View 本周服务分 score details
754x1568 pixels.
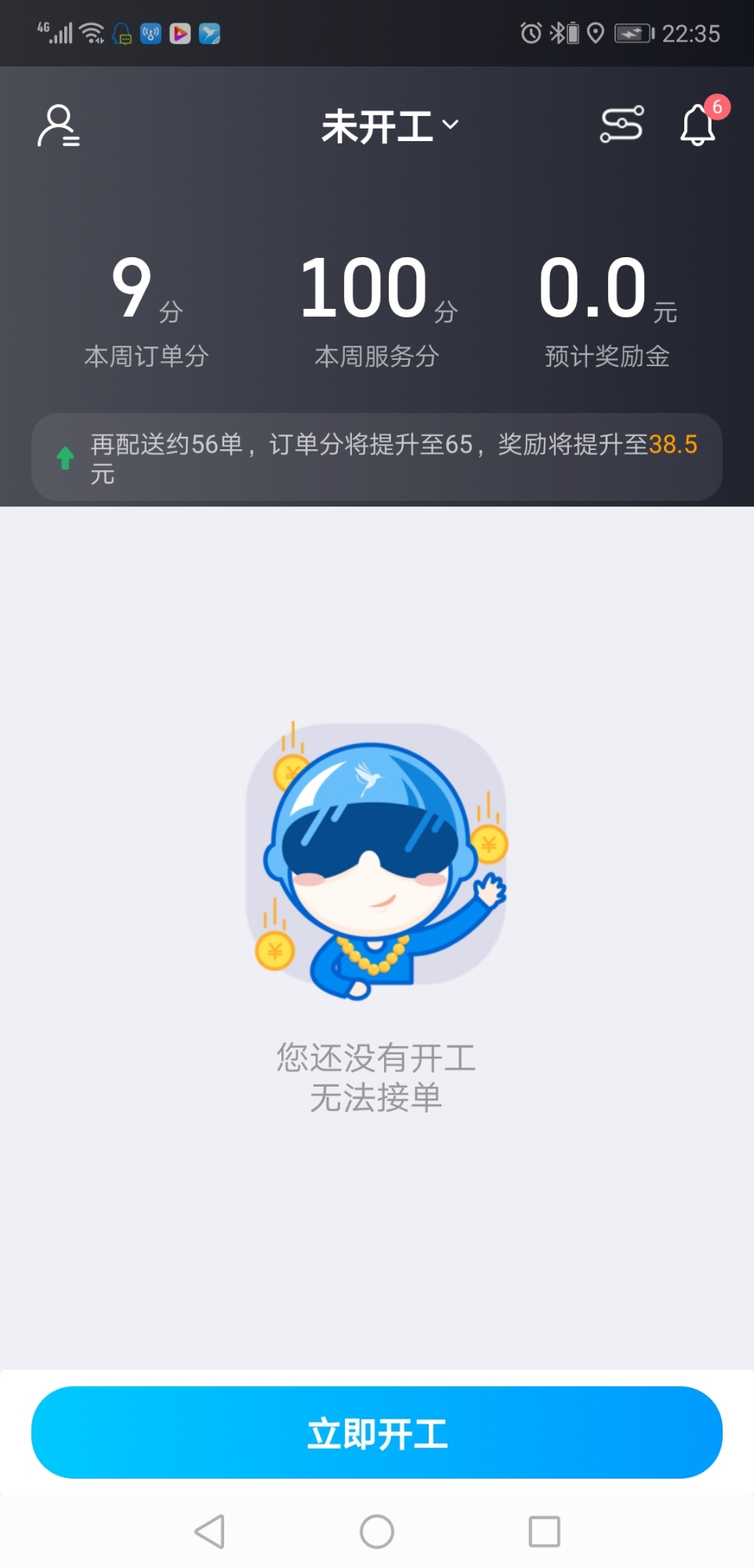(377, 310)
